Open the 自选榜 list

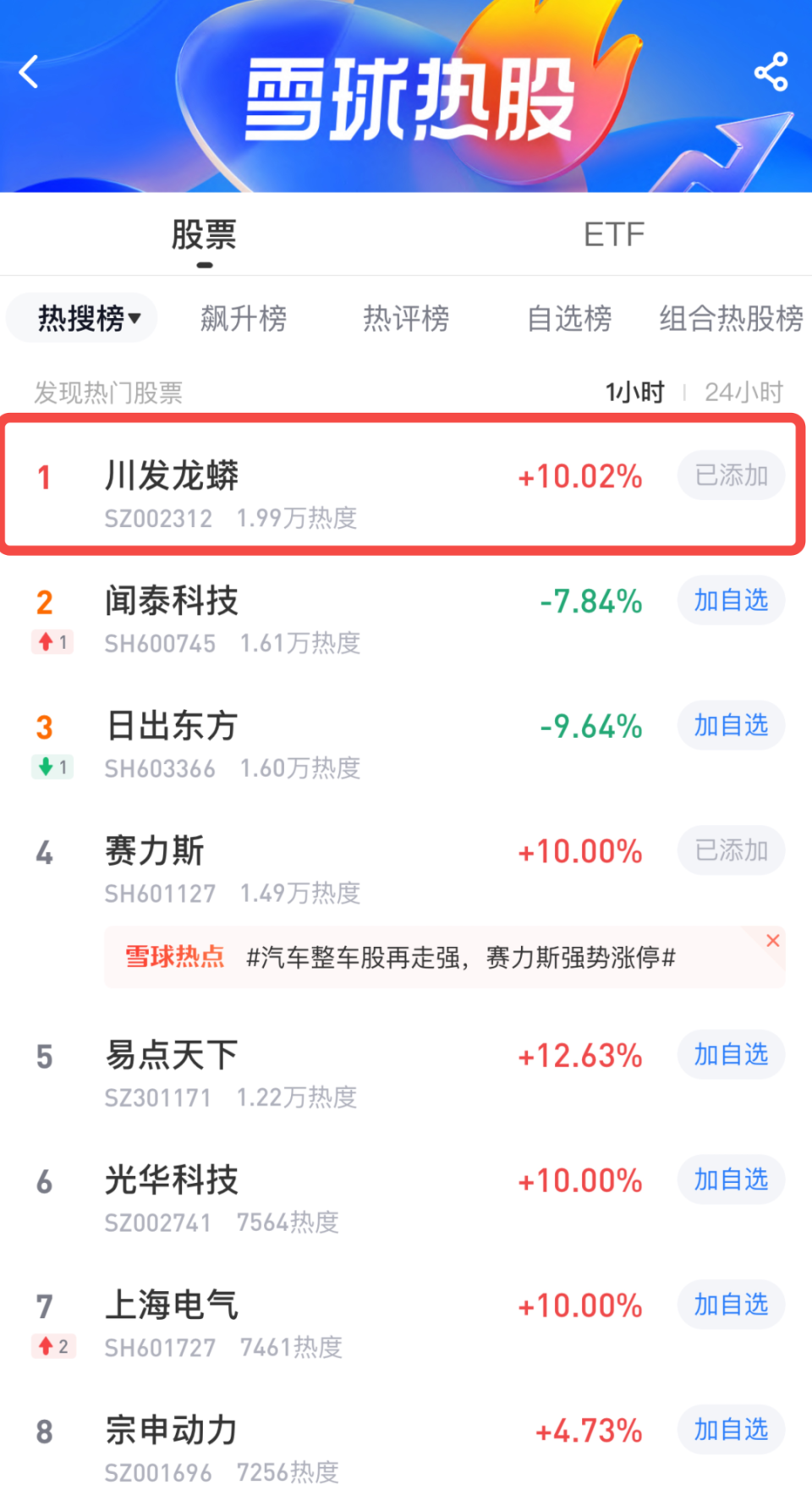point(568,319)
